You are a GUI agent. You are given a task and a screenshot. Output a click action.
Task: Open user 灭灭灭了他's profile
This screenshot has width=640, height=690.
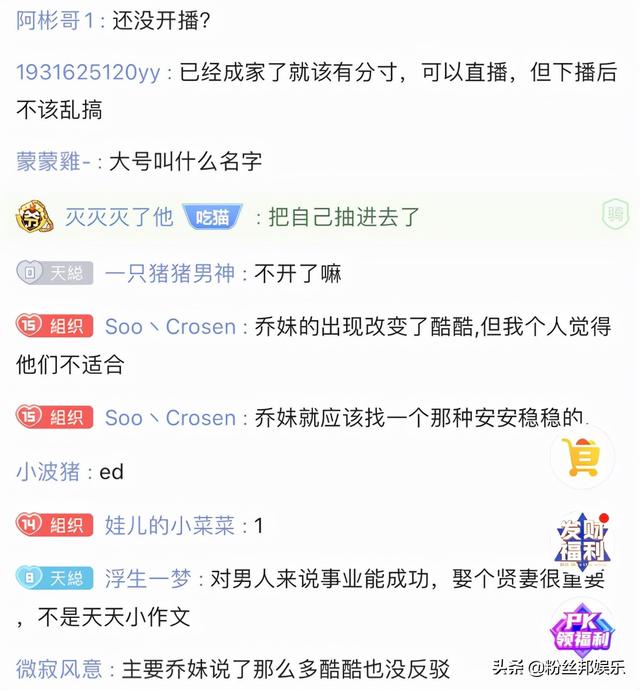[119, 217]
